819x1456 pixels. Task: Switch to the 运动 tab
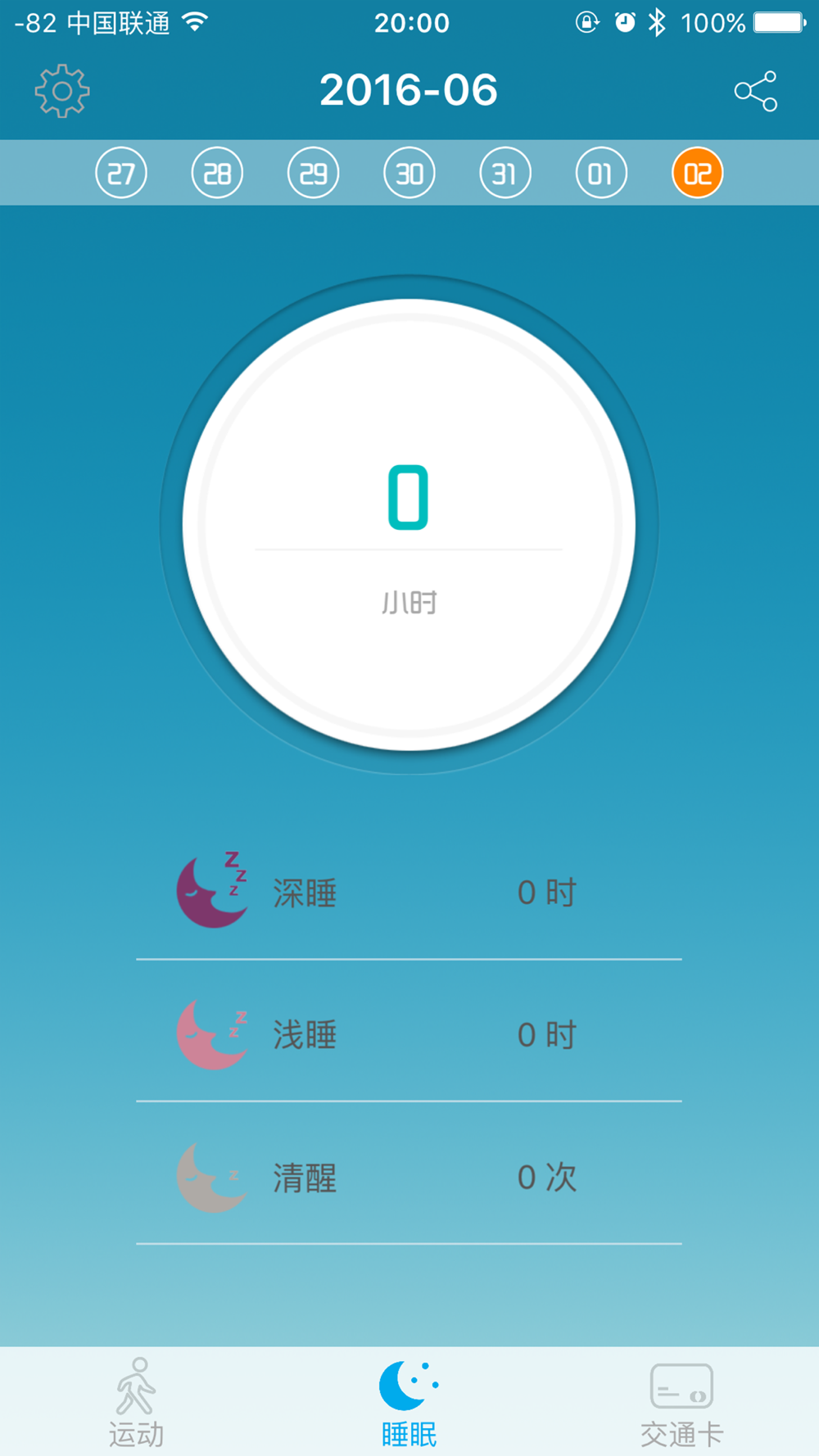pos(137,1403)
